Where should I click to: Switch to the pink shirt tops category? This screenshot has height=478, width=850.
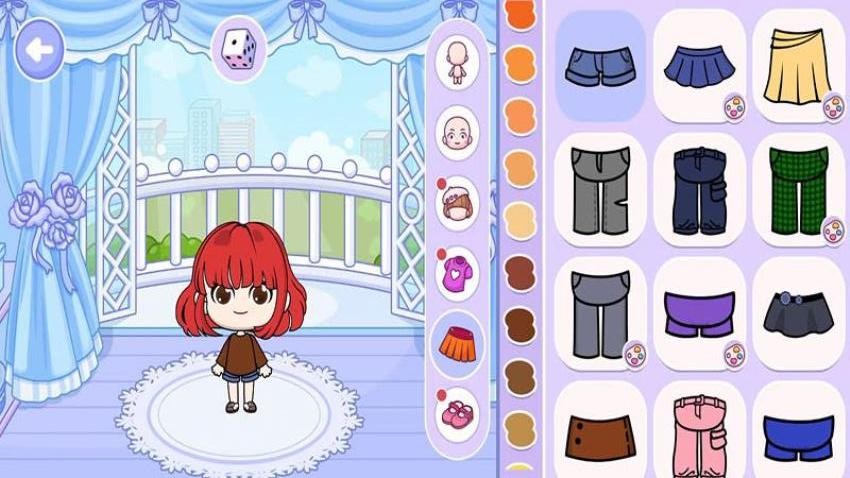coord(457,270)
